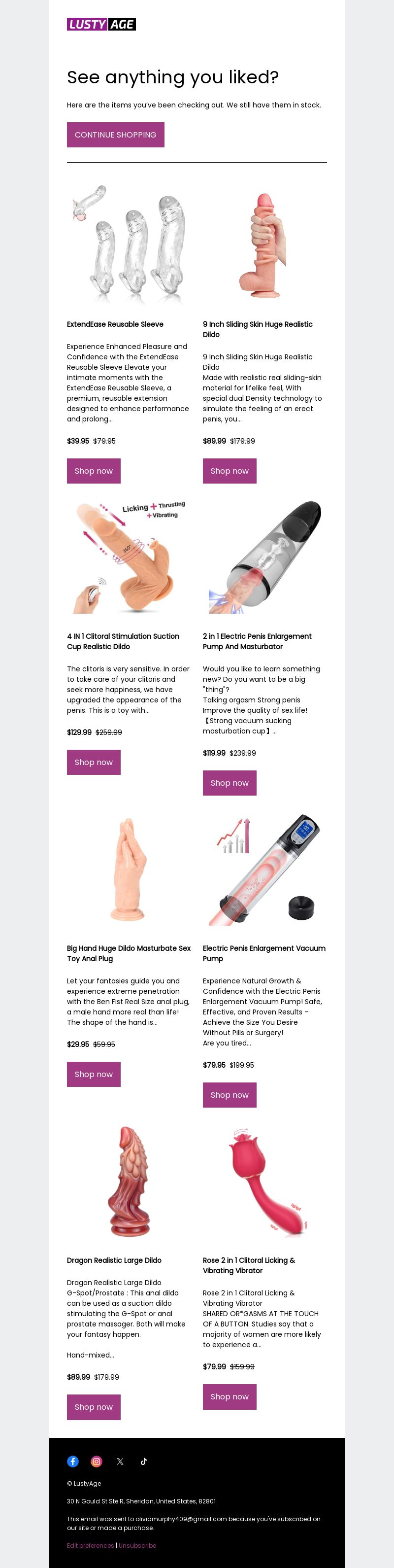394x1568 pixels.
Task: Open the TikTok social icon
Action: [143, 1461]
